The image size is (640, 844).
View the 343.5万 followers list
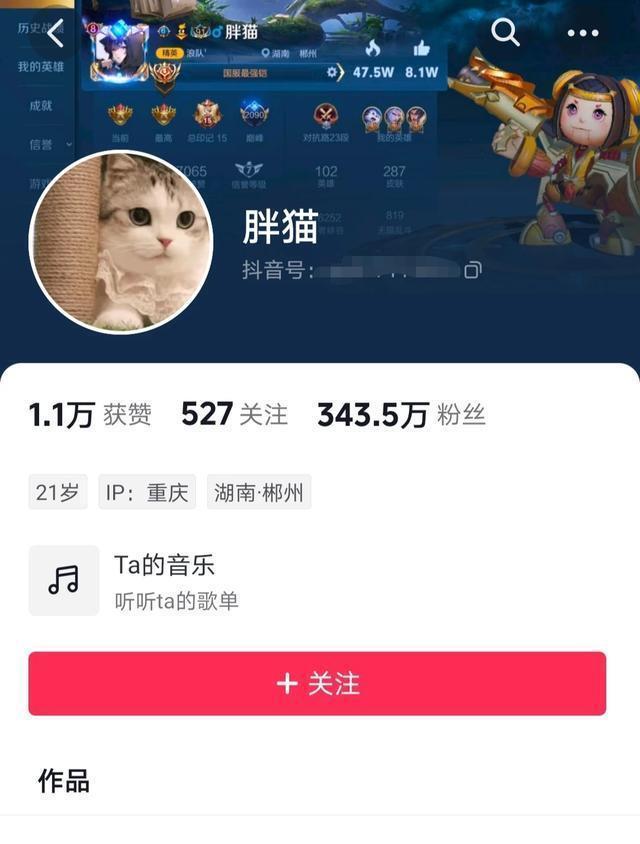(402, 415)
